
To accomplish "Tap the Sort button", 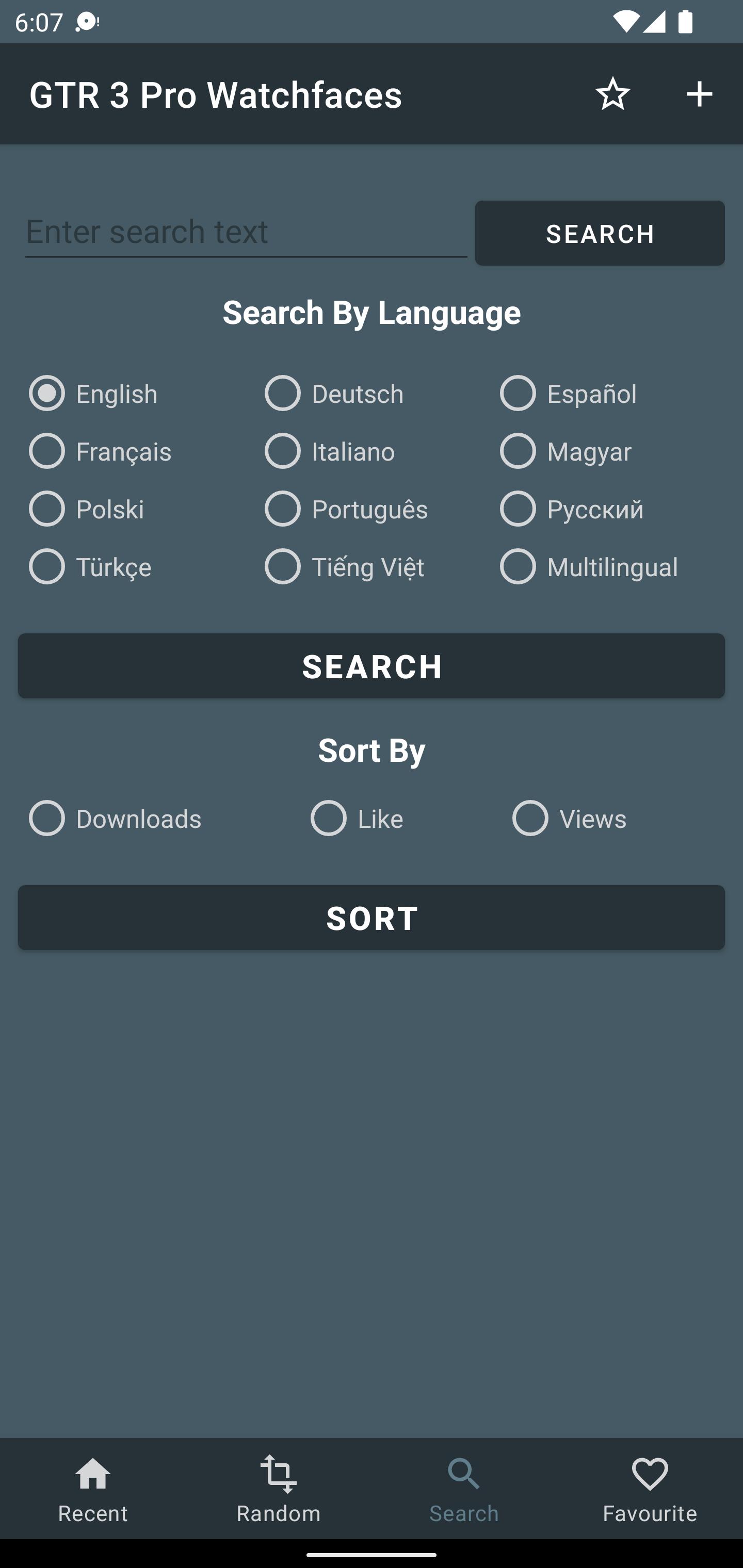I will [x=372, y=918].
